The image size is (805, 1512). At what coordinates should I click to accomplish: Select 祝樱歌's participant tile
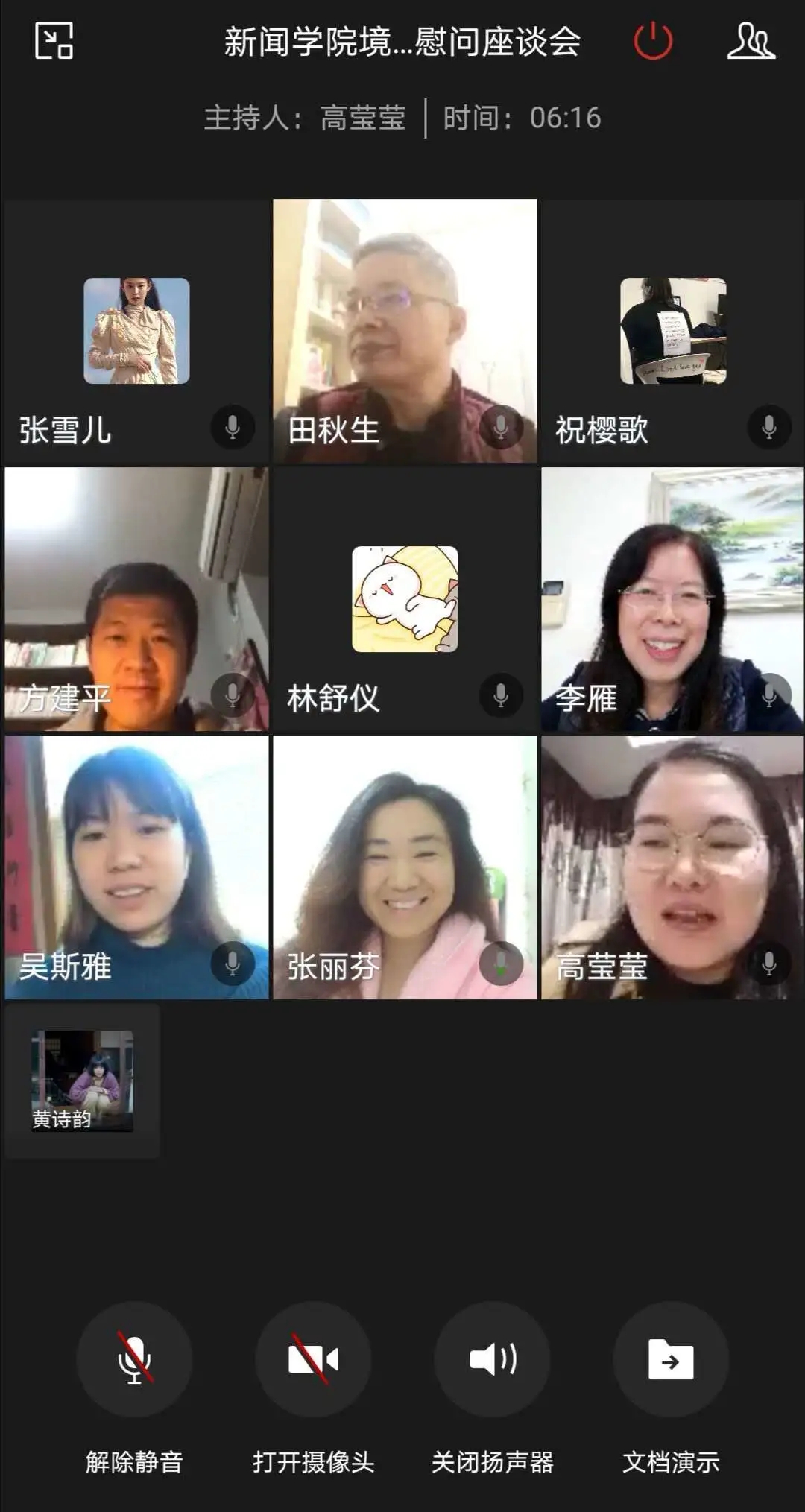(x=672, y=331)
